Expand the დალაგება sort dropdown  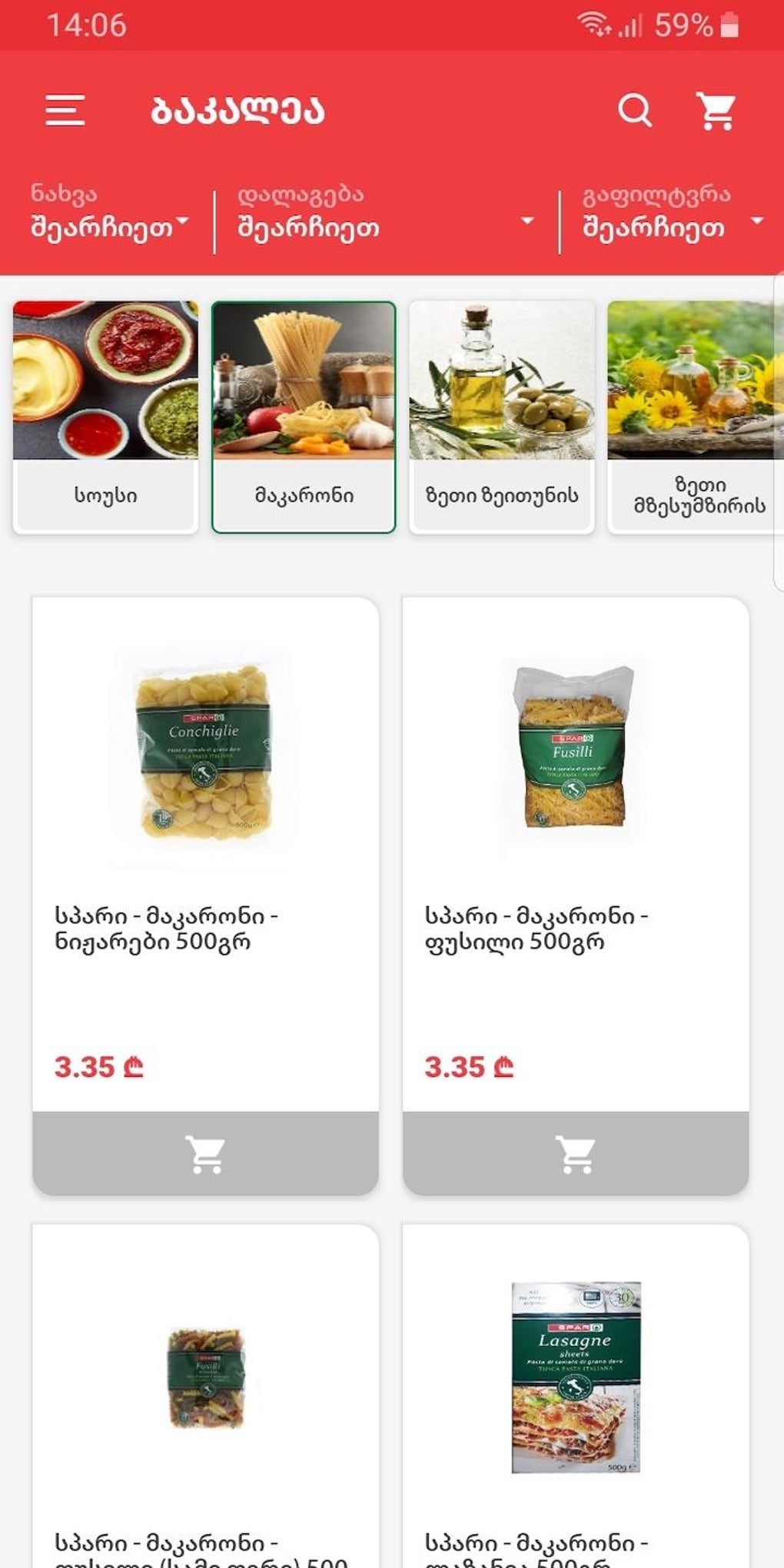click(385, 214)
